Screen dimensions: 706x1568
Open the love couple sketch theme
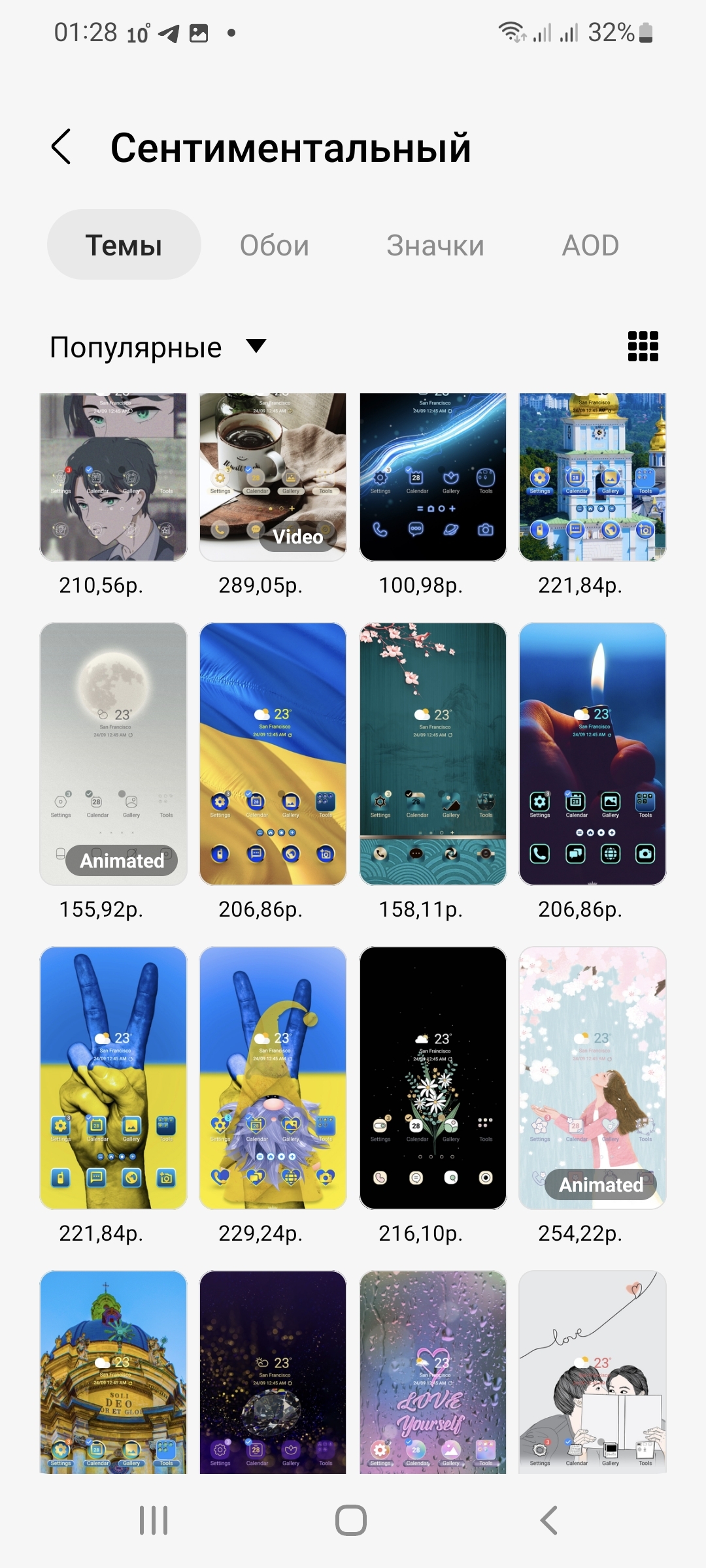(x=592, y=1372)
